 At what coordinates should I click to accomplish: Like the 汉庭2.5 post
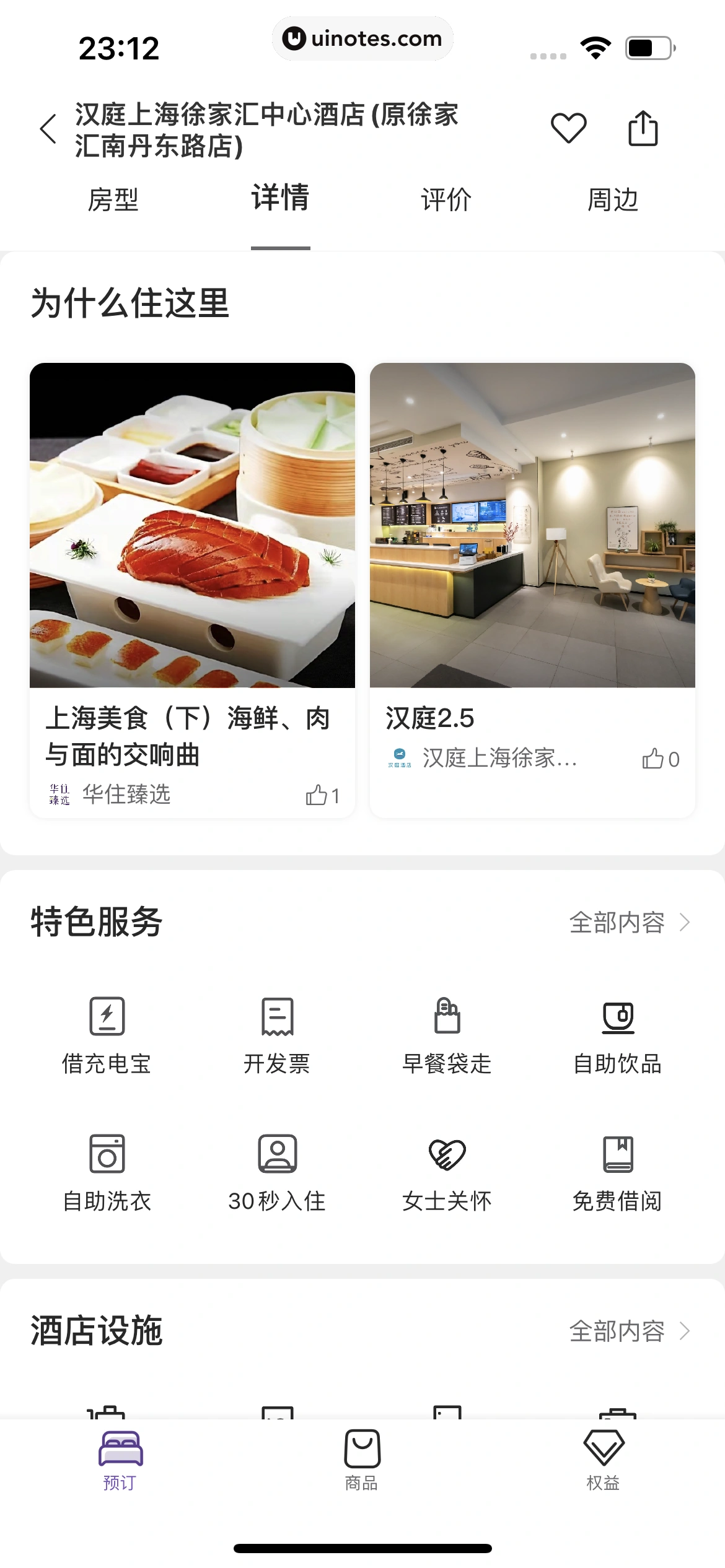[x=660, y=759]
